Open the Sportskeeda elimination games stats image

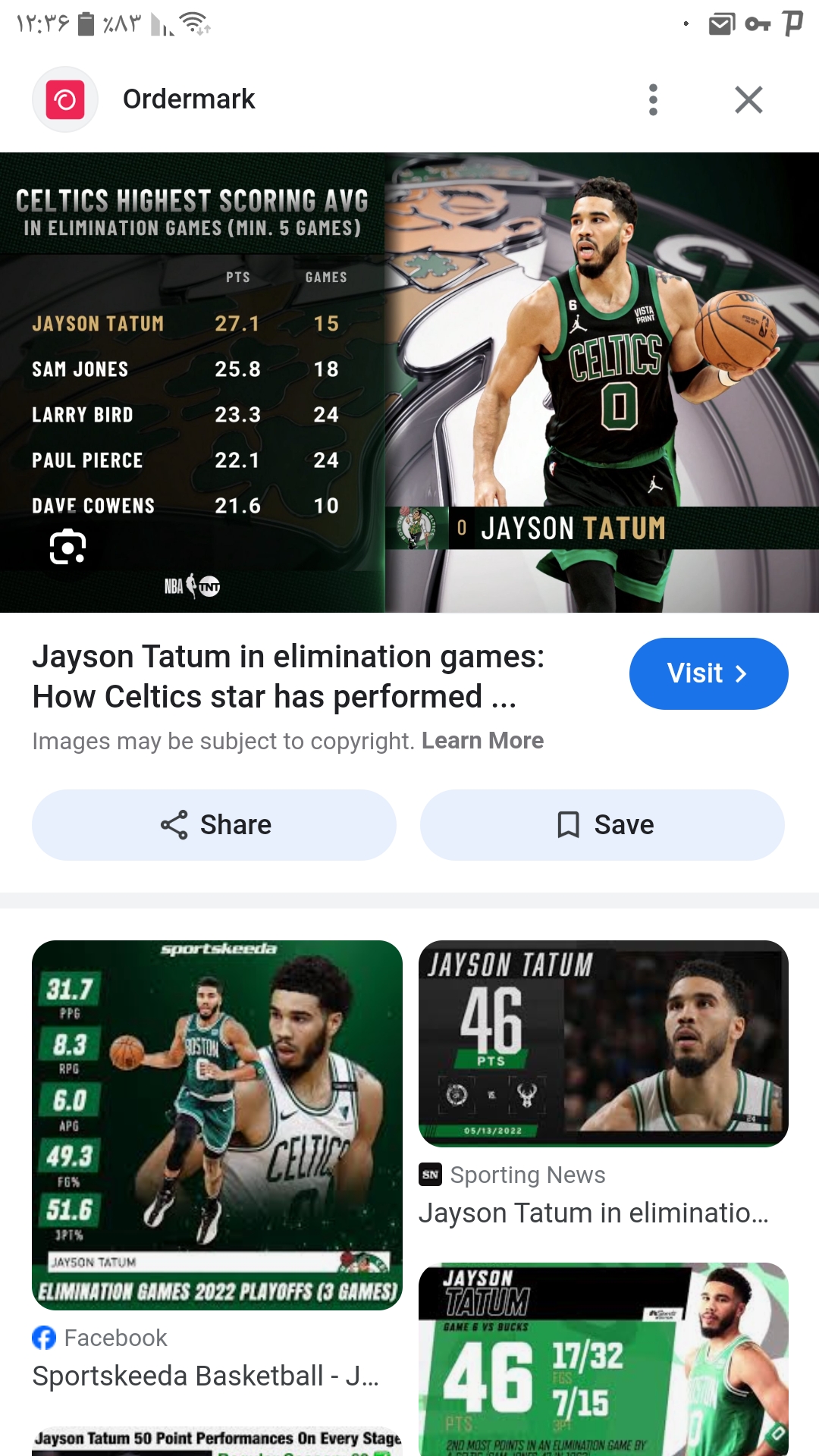[217, 1125]
